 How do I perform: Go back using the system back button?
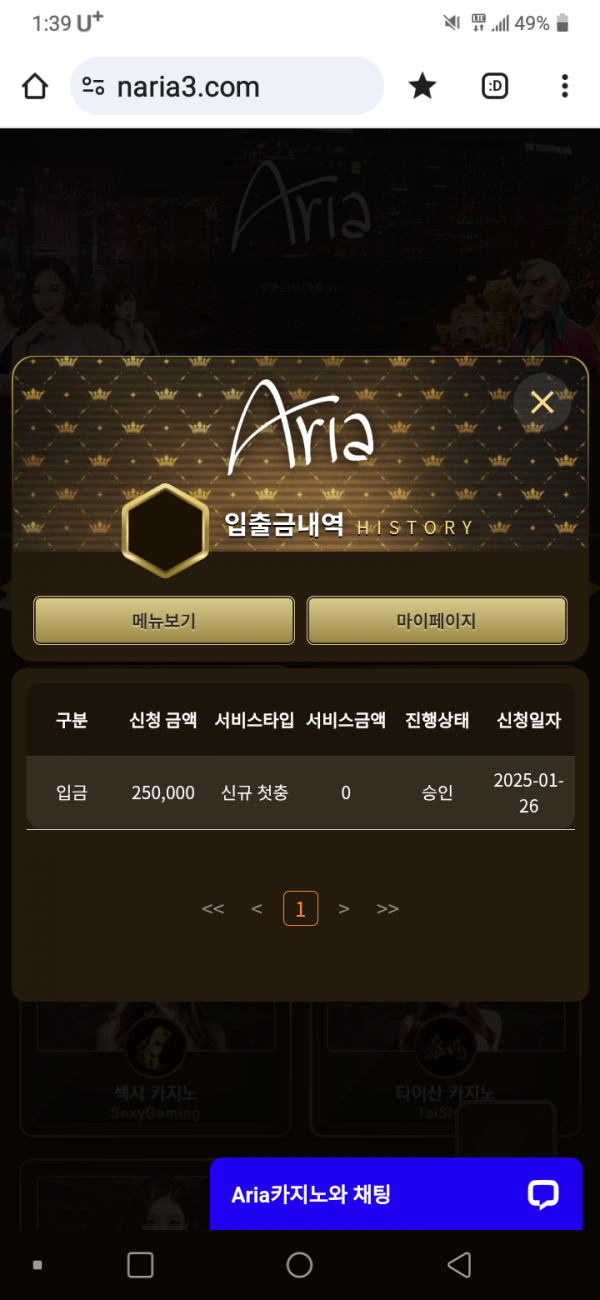[459, 1265]
